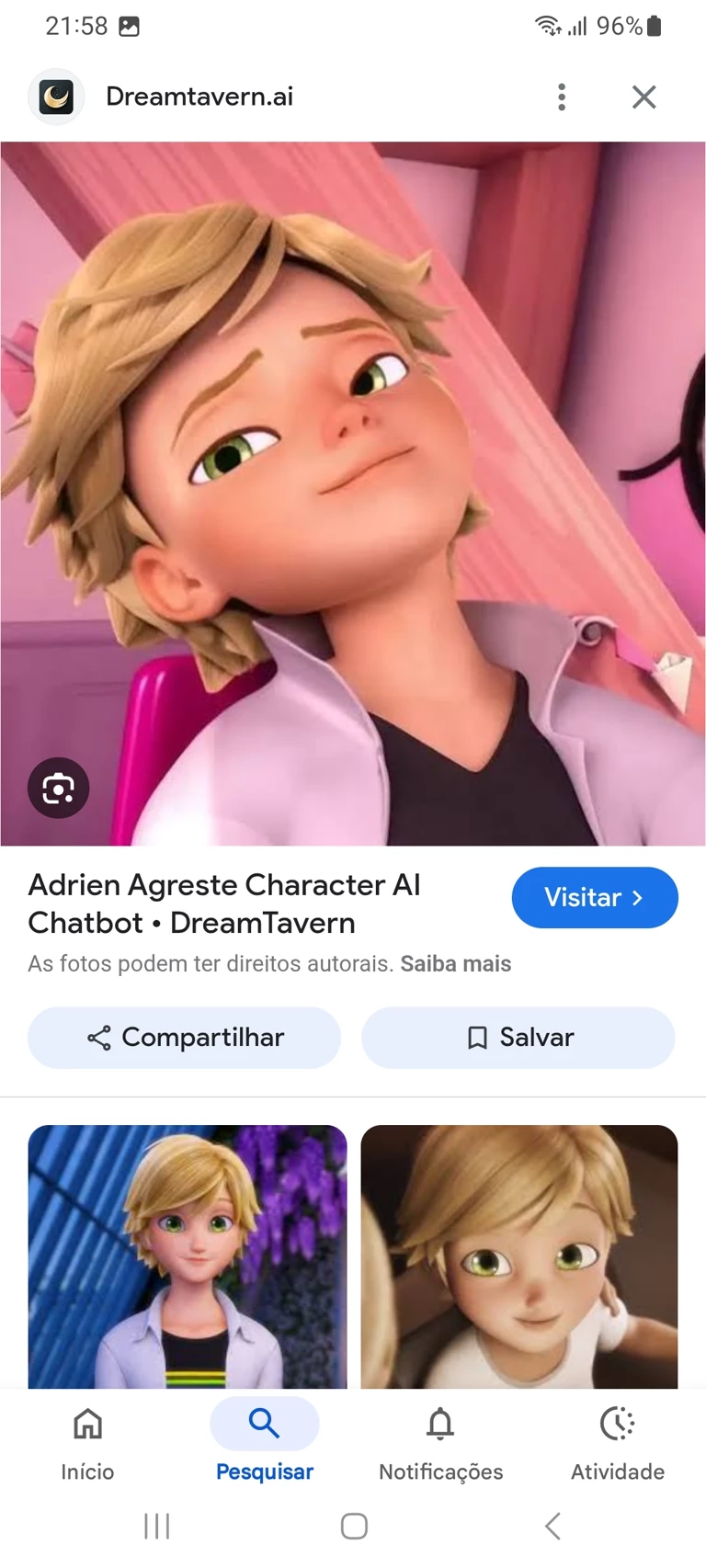Go back using the system back button
The height and width of the screenshot is (1568, 706).
[552, 1527]
